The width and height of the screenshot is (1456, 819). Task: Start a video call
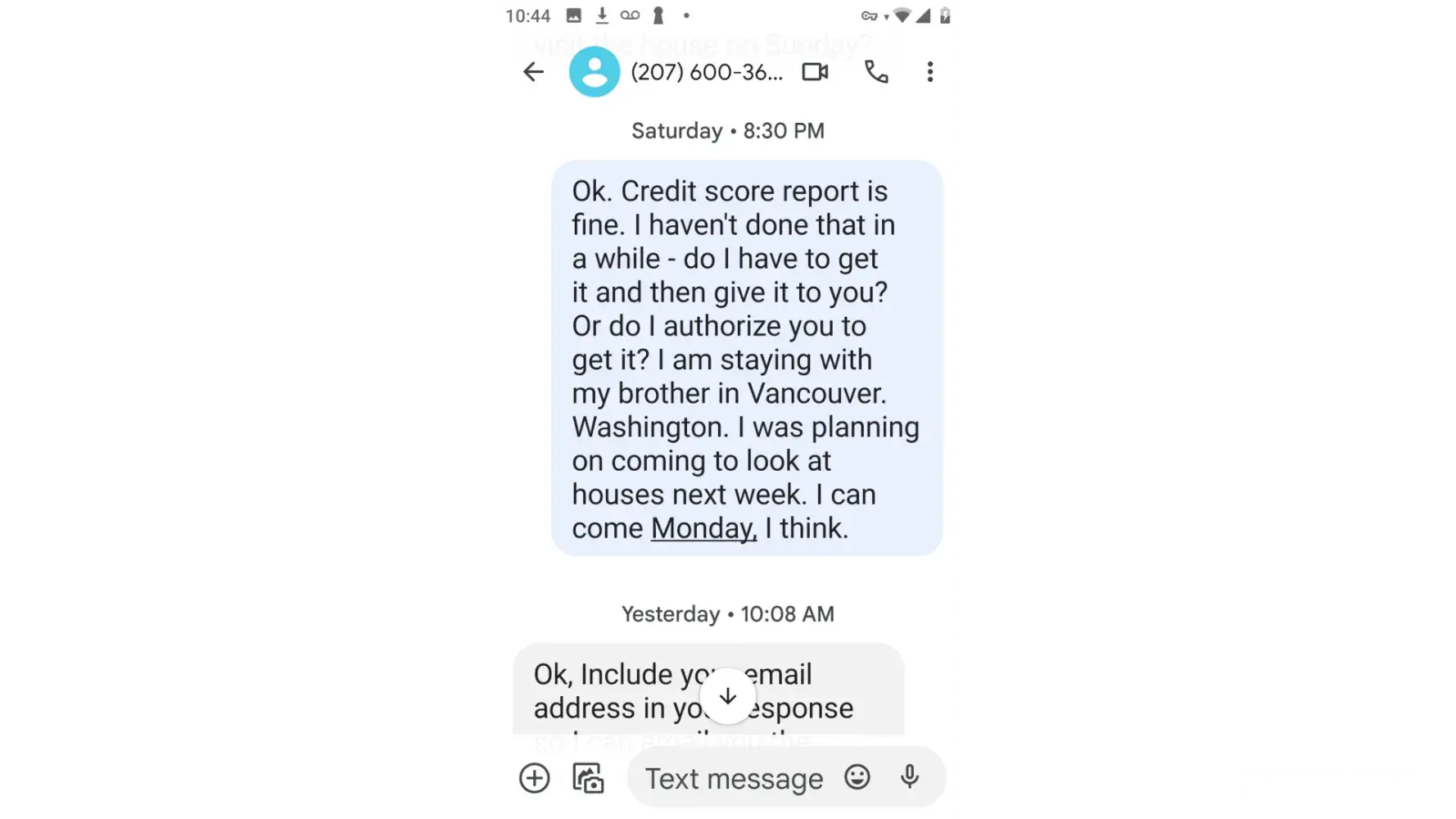click(815, 72)
